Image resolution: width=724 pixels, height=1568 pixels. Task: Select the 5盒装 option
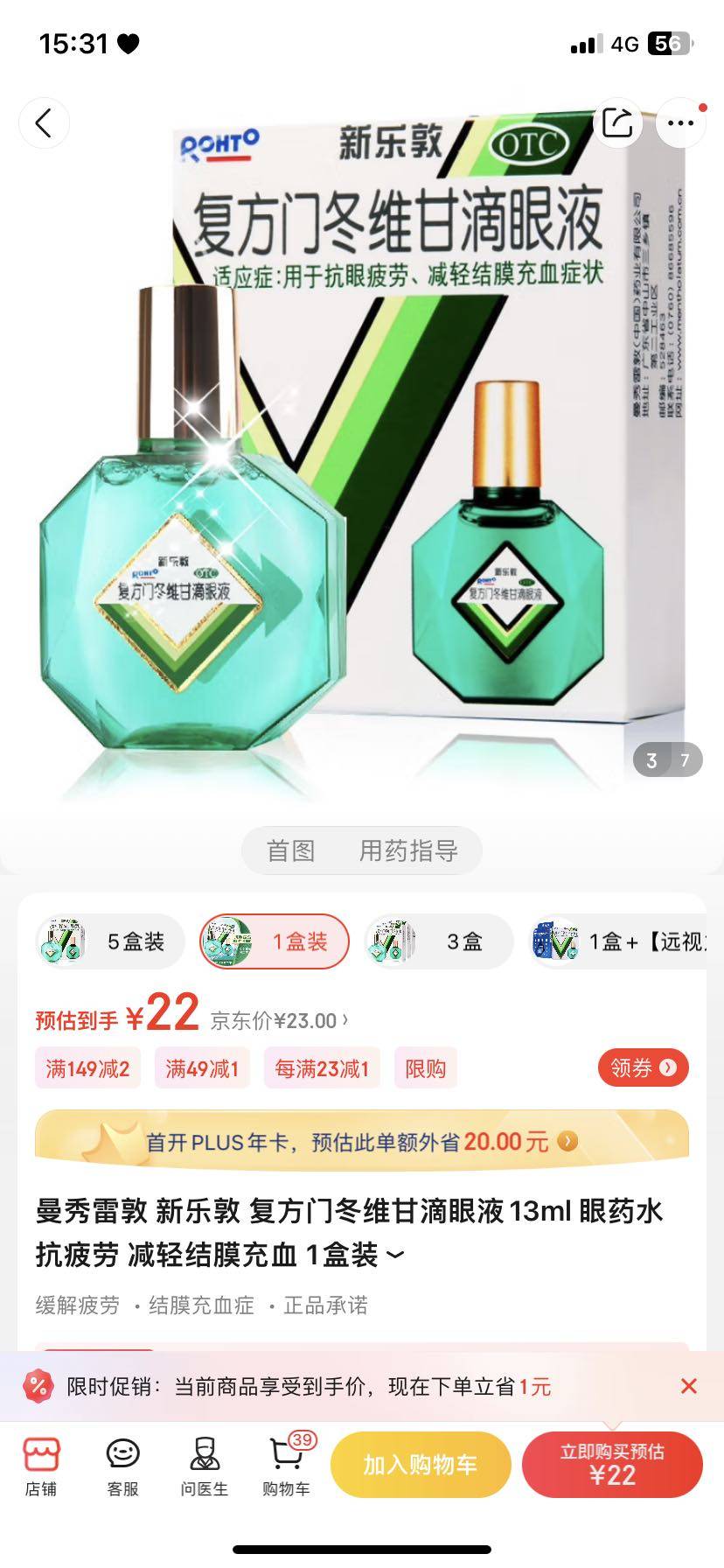click(x=110, y=941)
